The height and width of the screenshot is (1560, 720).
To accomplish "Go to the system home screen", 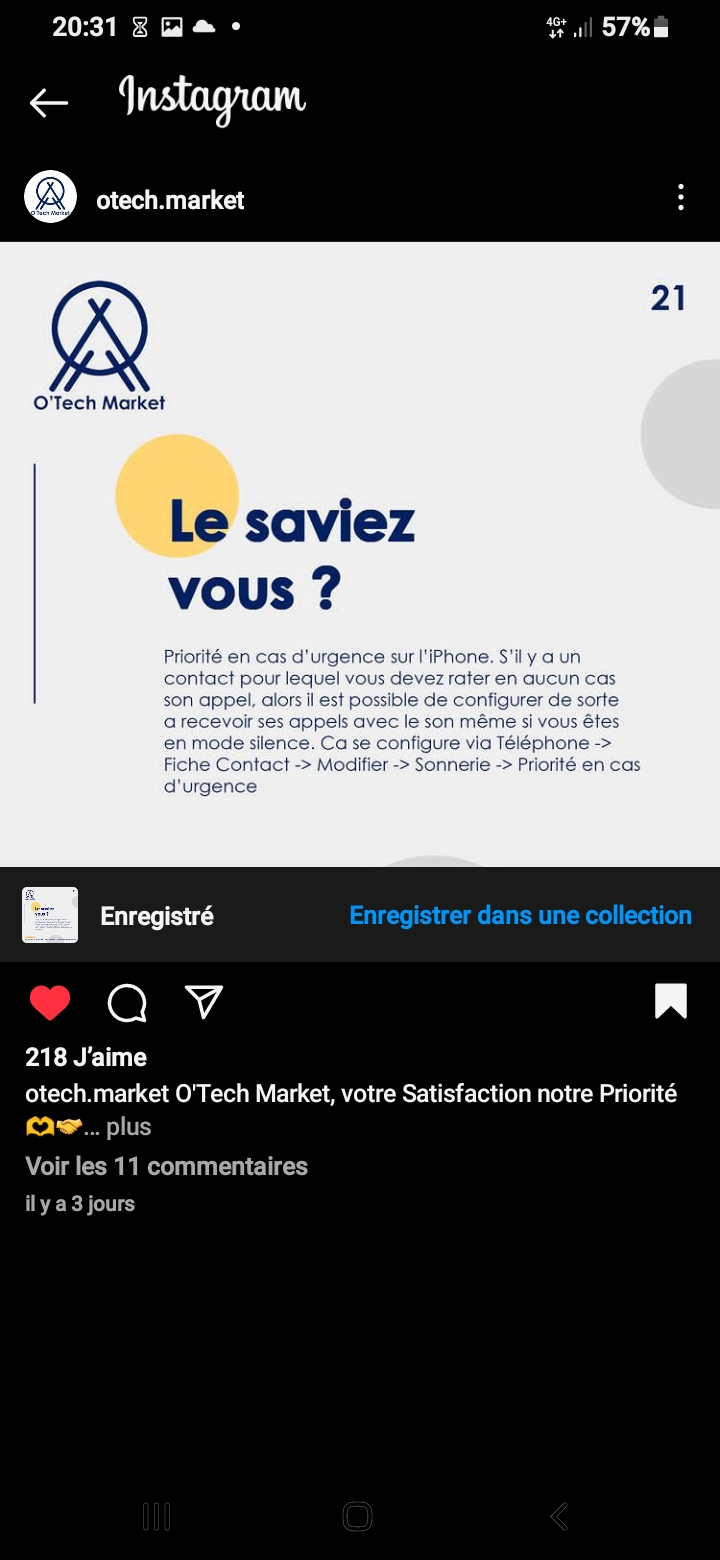I will coord(358,1516).
